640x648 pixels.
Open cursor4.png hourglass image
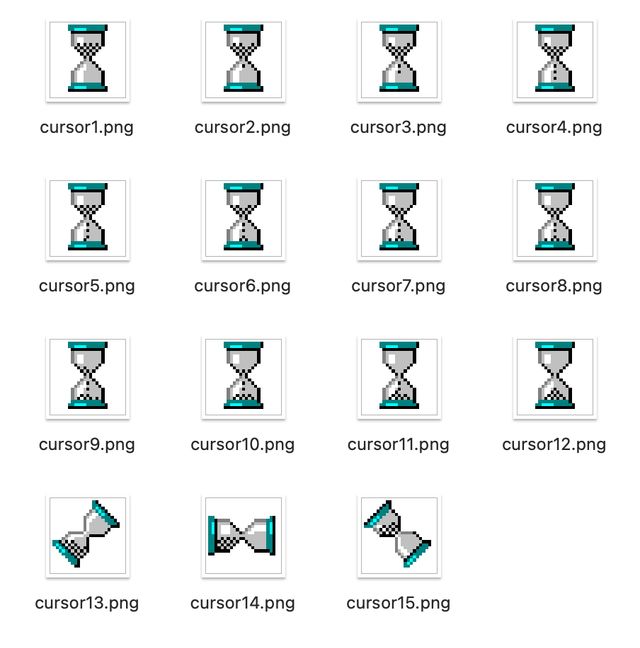coord(554,60)
